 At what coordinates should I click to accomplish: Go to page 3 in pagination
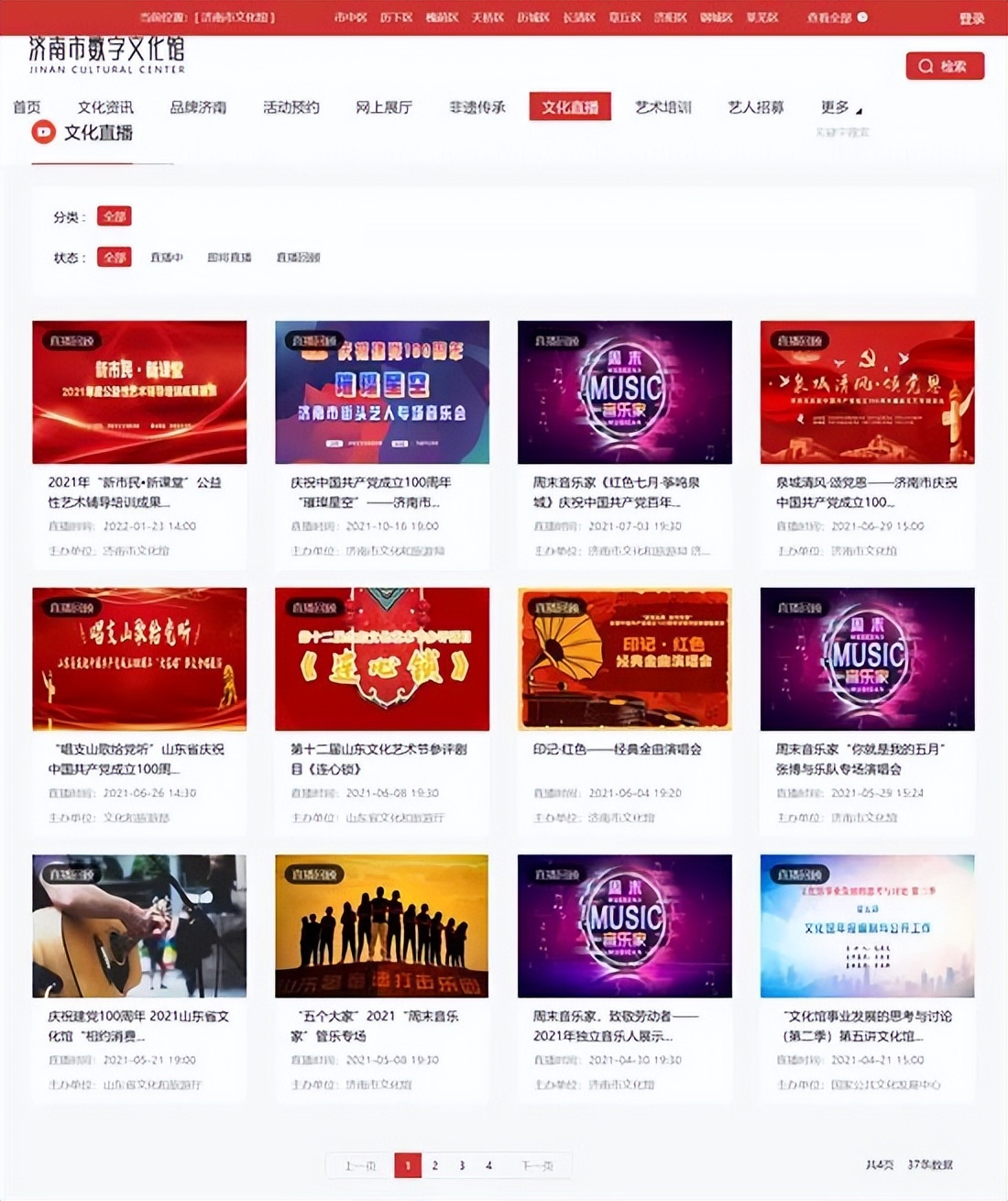click(x=462, y=1166)
